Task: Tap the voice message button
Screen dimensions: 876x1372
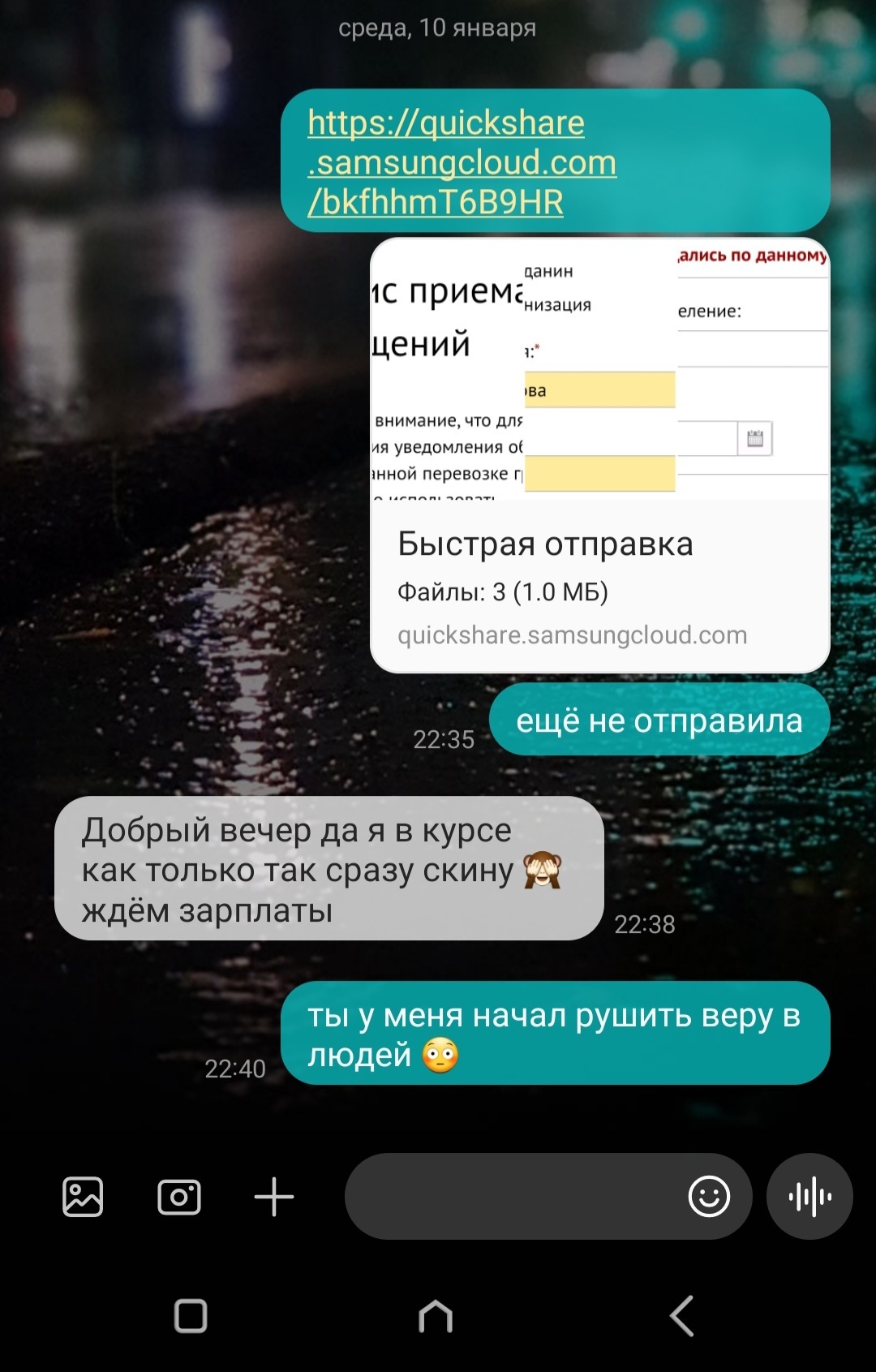Action: [x=809, y=1197]
